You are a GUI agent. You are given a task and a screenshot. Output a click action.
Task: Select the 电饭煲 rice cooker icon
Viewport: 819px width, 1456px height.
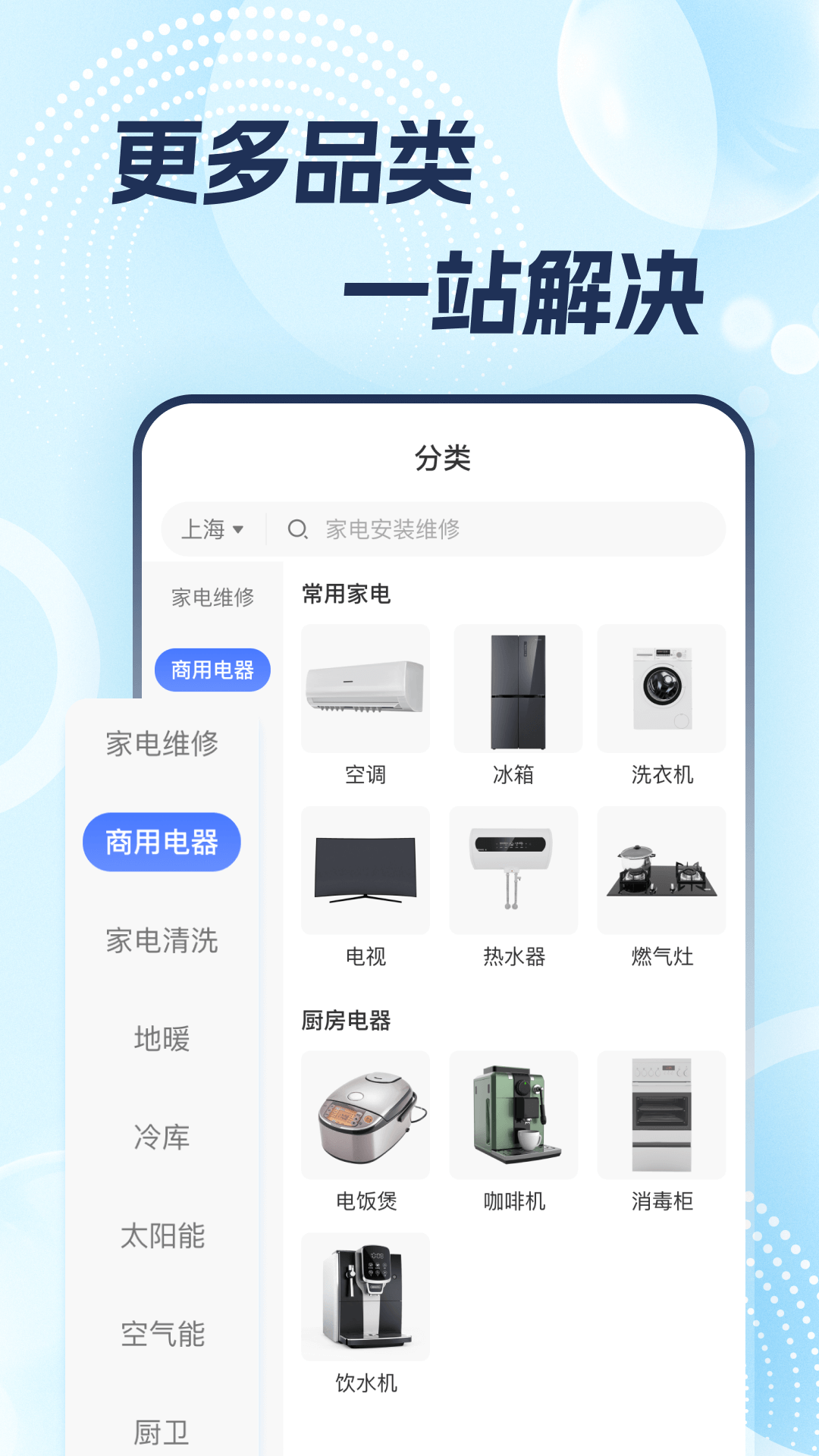365,1115
